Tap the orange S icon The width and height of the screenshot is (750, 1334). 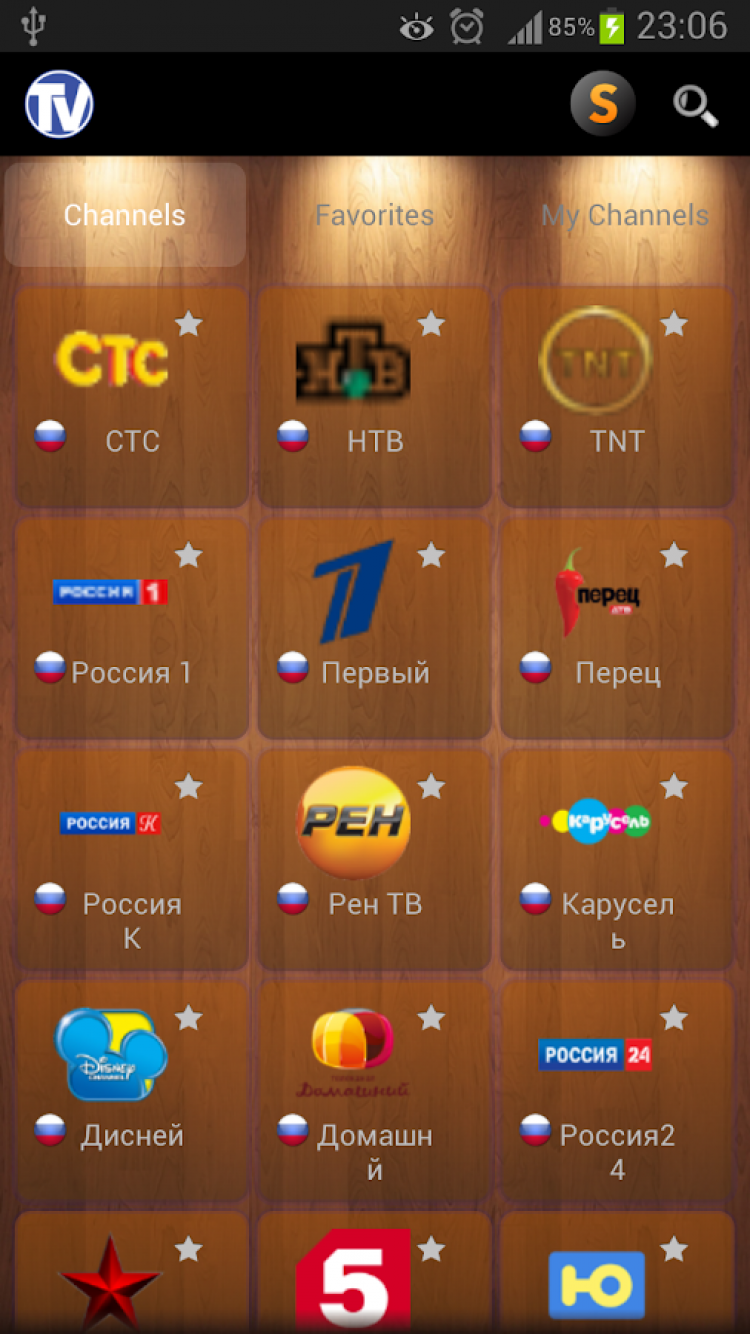(603, 103)
